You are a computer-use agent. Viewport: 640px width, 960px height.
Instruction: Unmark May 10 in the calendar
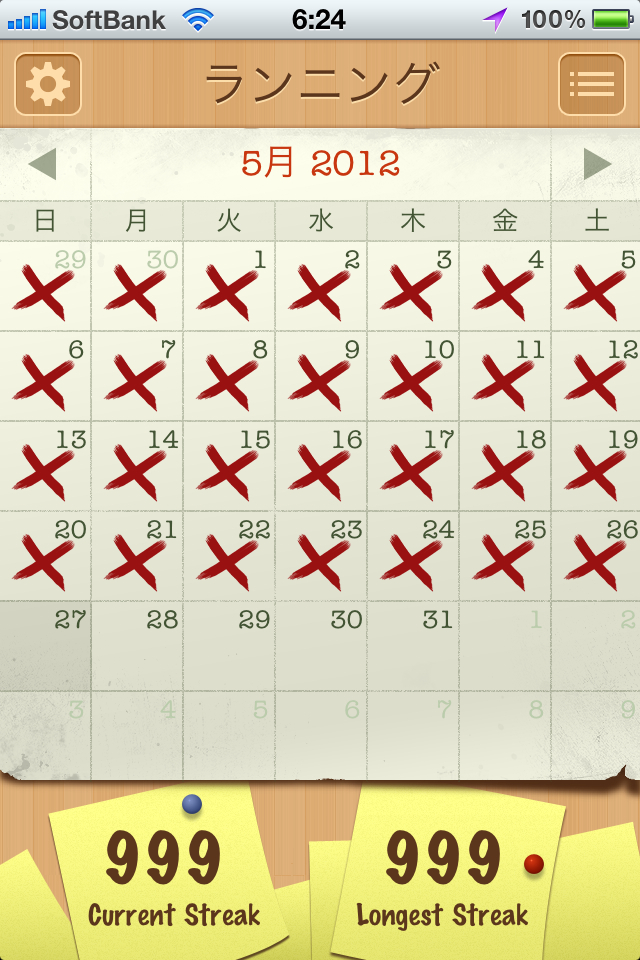coord(413,377)
